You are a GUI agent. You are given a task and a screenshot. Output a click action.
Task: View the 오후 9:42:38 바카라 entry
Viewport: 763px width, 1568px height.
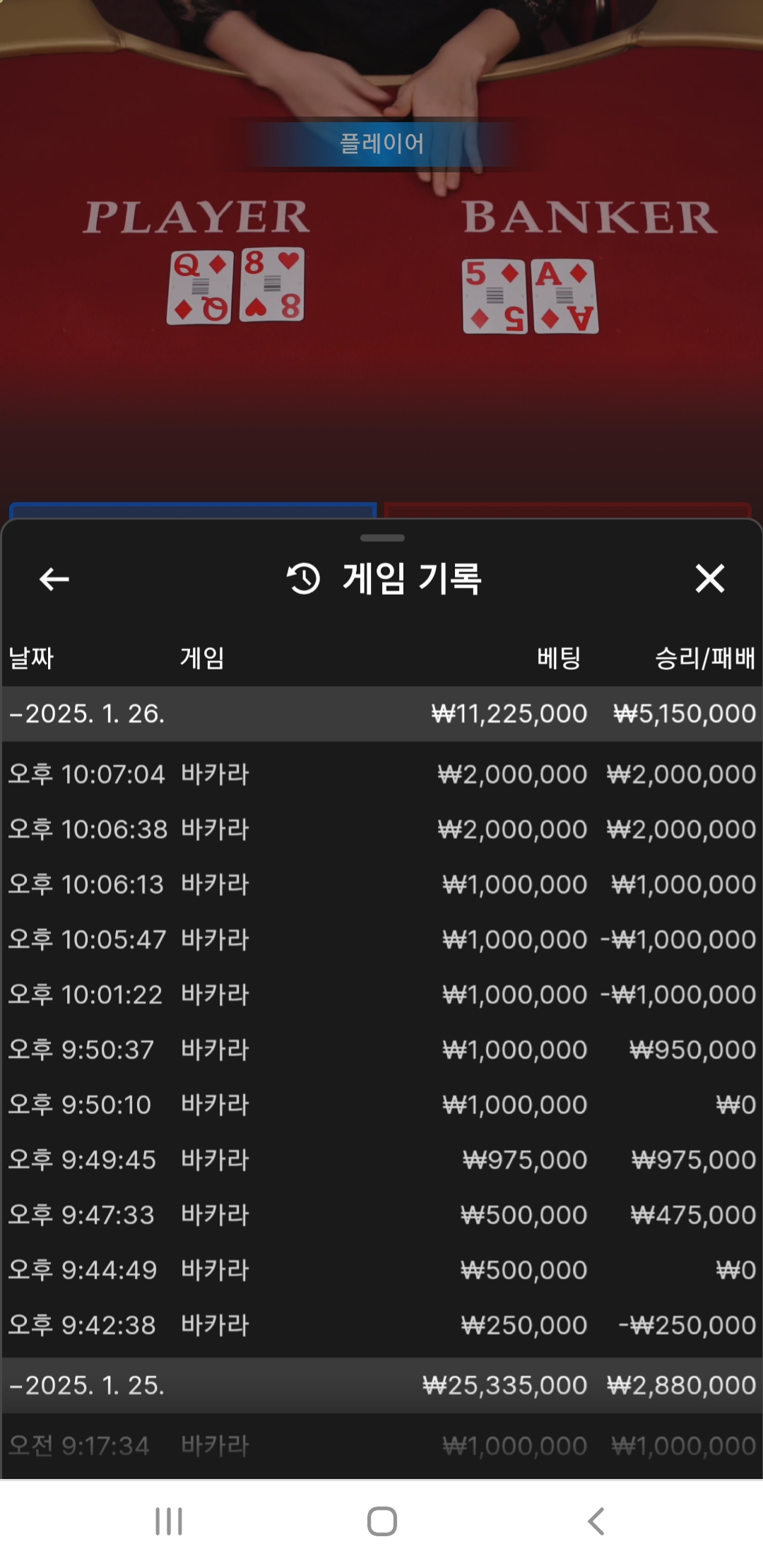pos(381,1325)
